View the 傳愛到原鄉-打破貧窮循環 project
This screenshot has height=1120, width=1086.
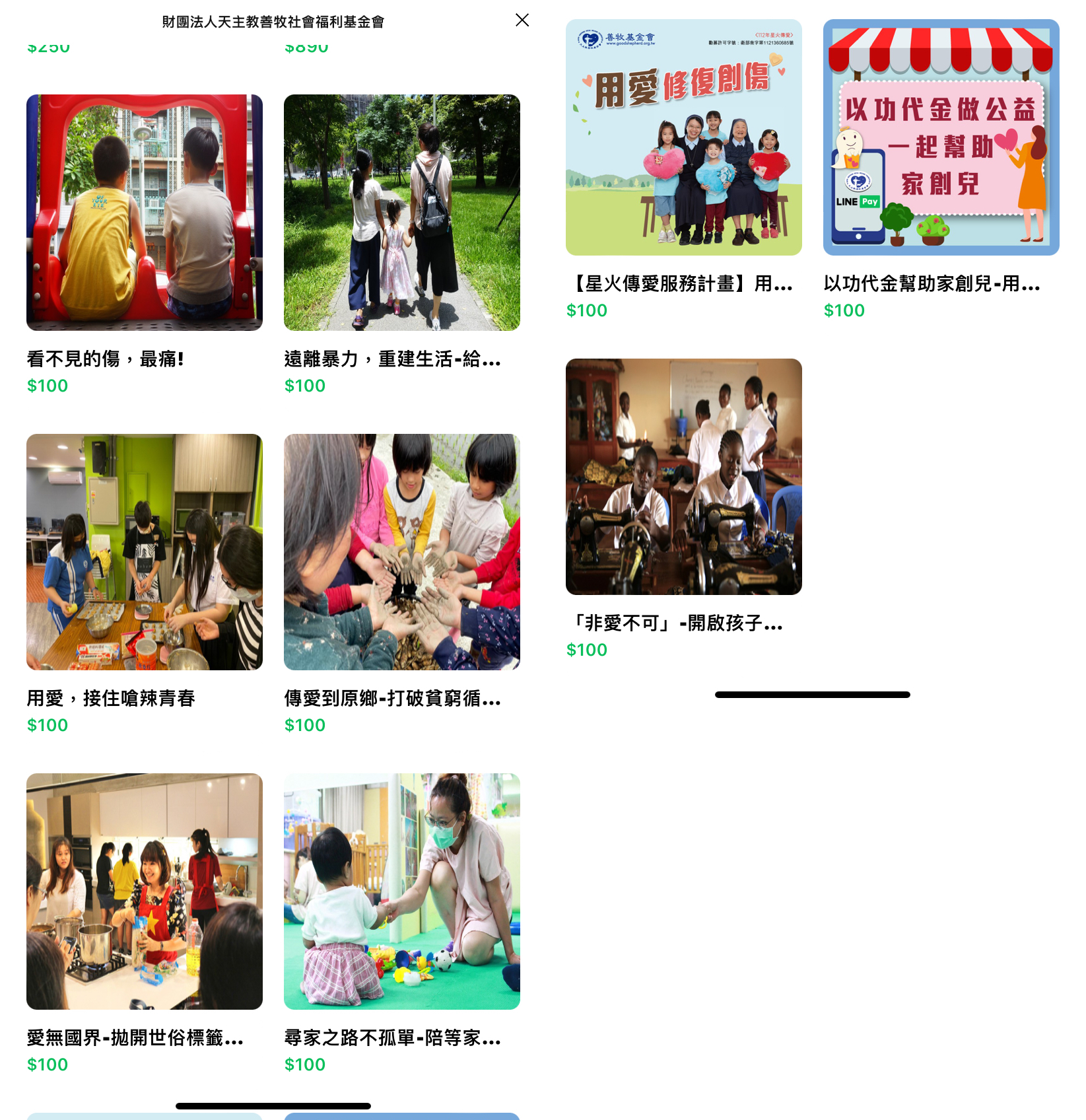[x=401, y=552]
